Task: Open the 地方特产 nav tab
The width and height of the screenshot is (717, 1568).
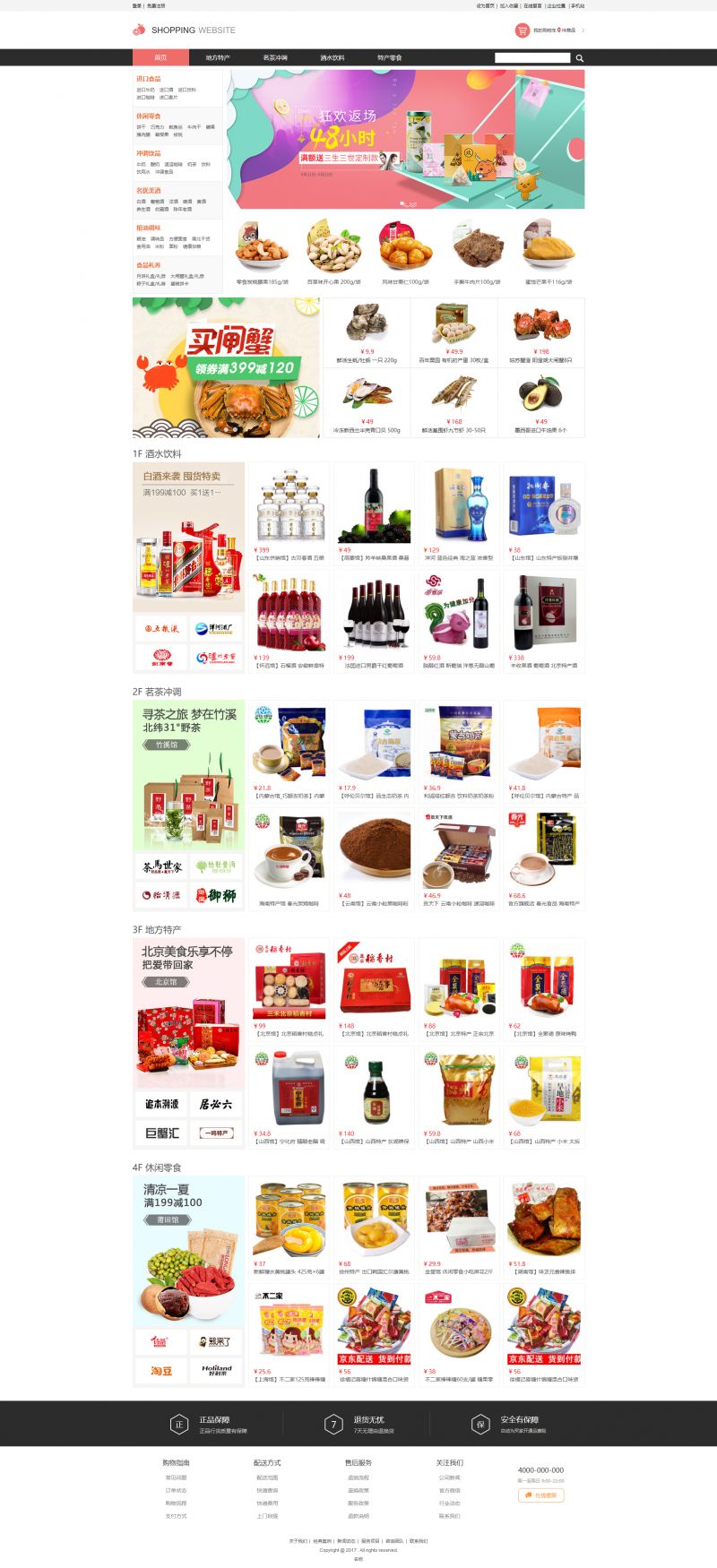Action: tap(218, 58)
